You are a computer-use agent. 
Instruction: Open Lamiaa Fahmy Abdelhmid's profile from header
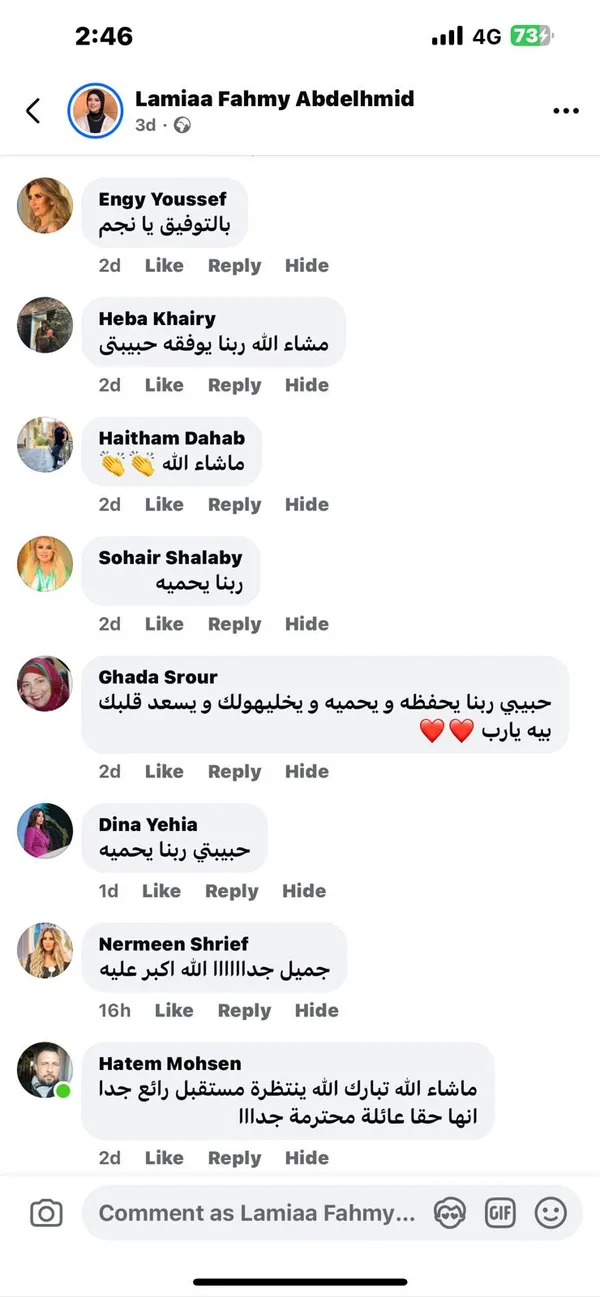(274, 99)
